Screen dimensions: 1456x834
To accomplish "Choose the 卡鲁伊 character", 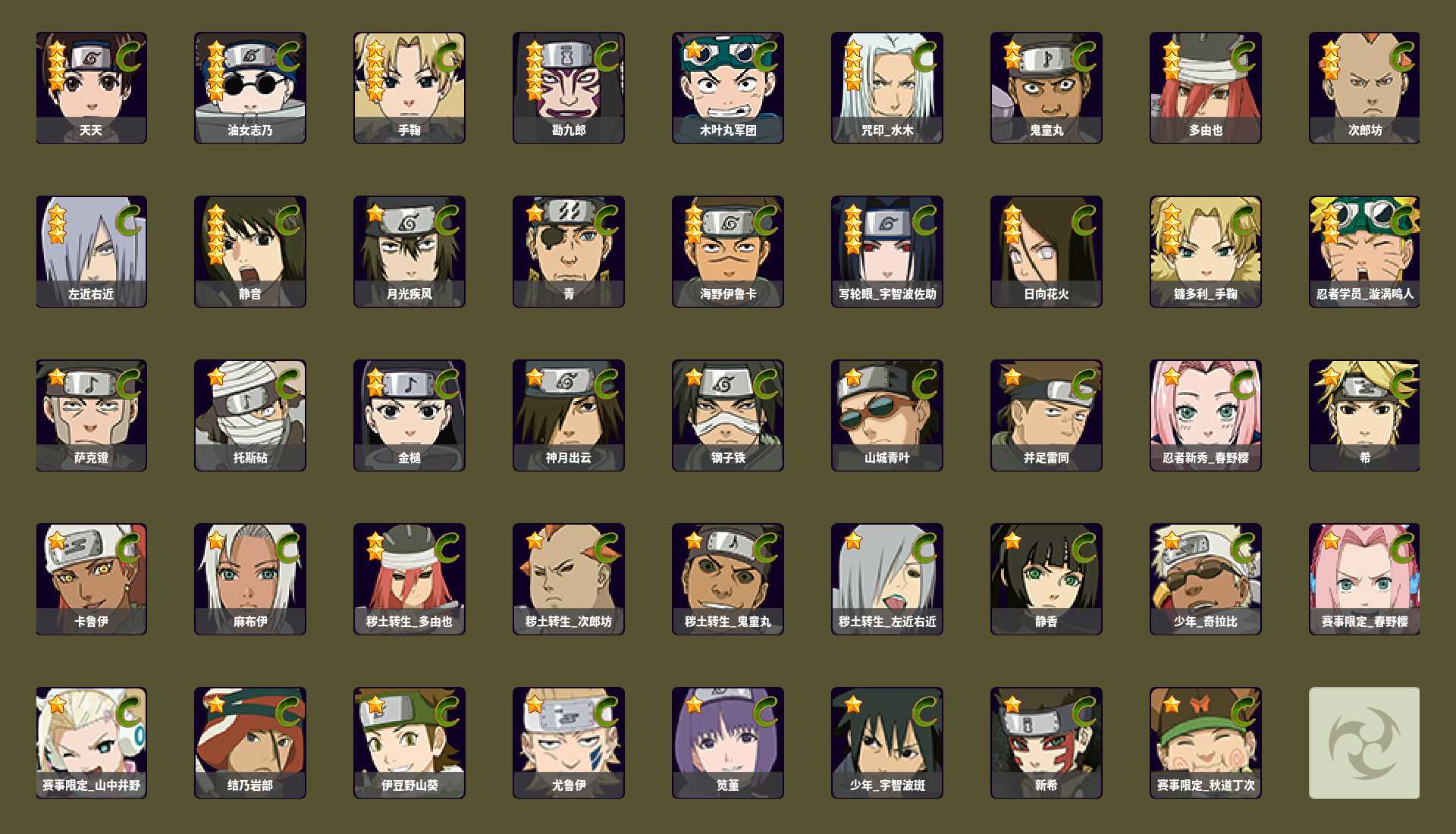I will tap(91, 578).
